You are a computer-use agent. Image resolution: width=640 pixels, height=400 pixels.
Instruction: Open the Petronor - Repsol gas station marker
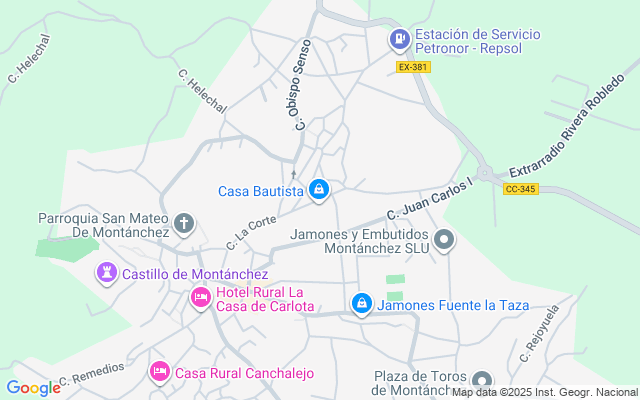399,40
